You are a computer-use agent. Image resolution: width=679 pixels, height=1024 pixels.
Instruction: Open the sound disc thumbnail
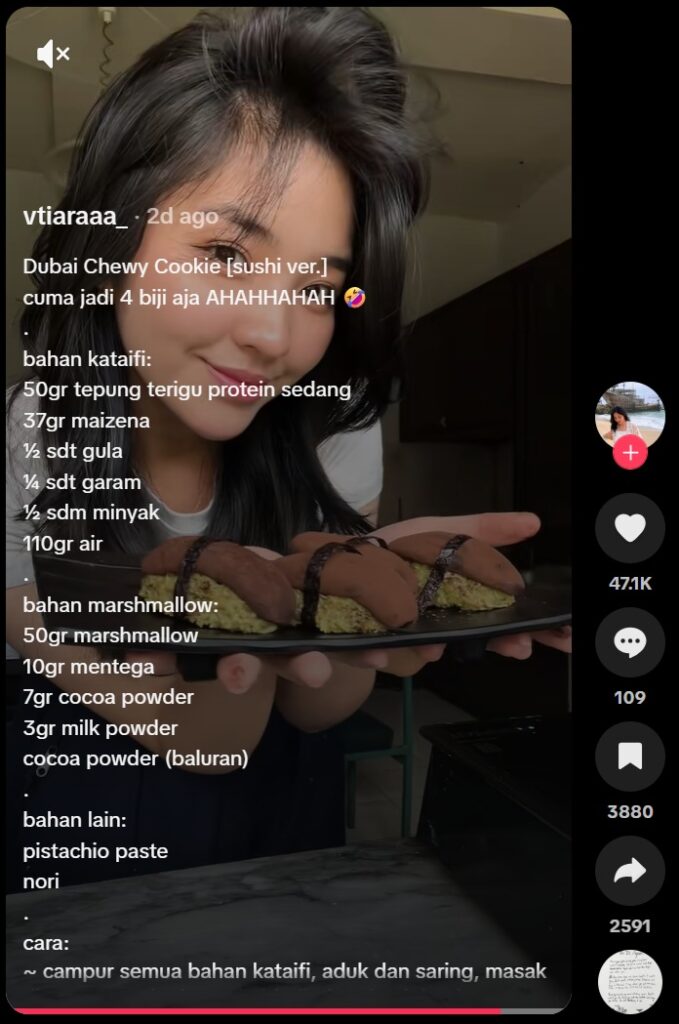[x=630, y=982]
